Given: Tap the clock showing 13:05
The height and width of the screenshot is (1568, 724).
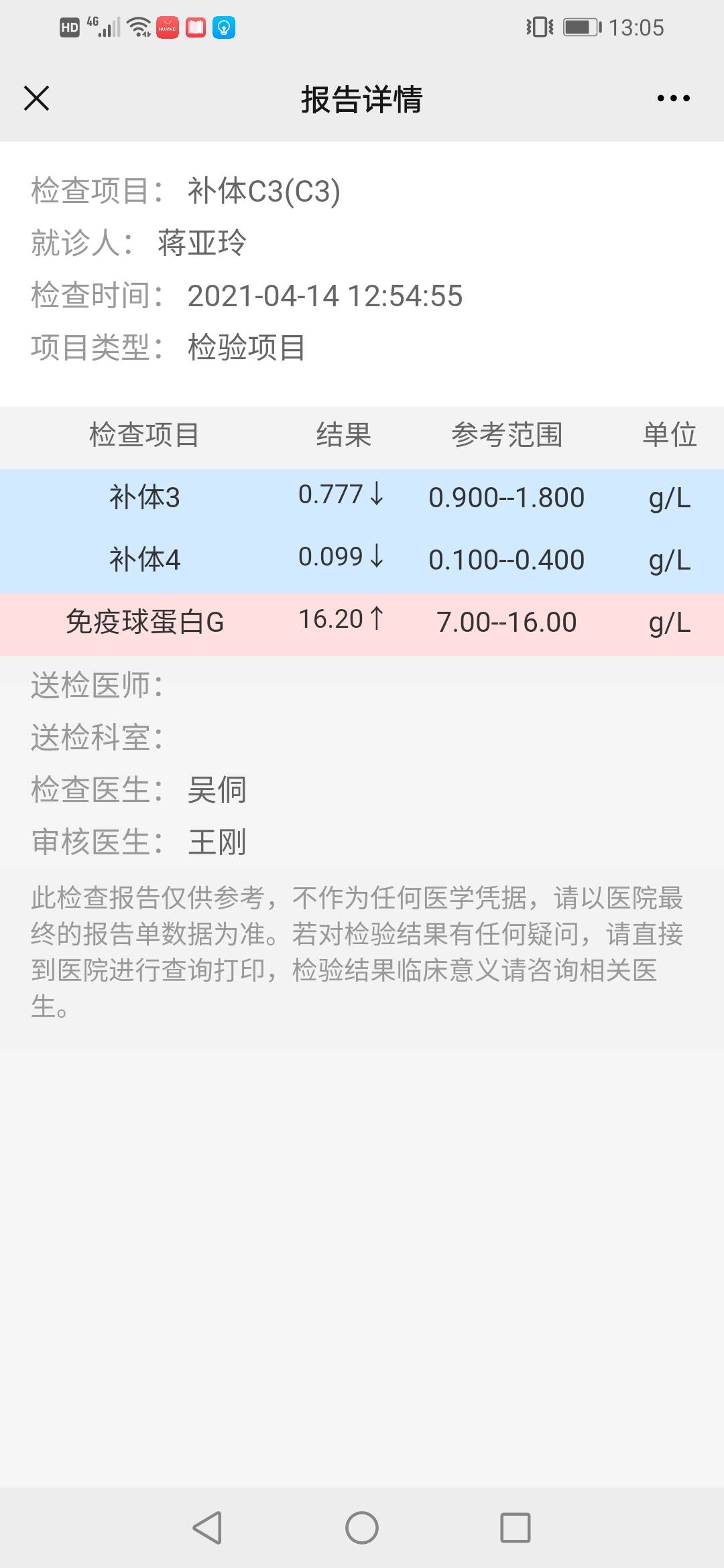Looking at the screenshot, I should (x=638, y=27).
